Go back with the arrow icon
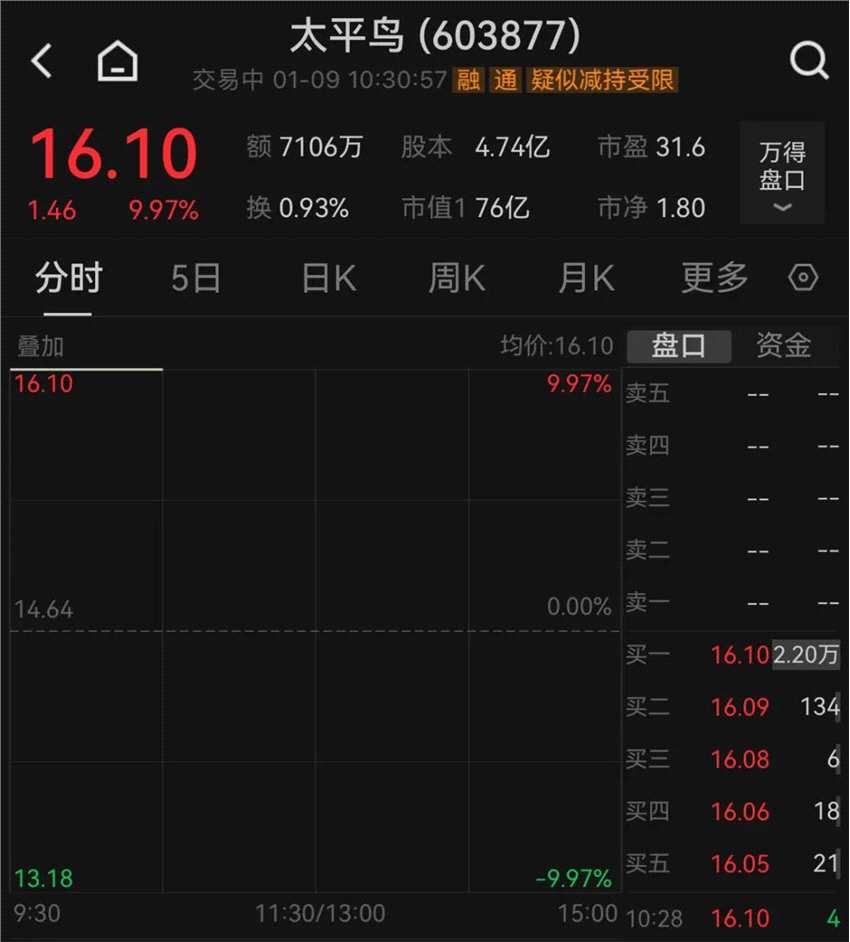 (41, 62)
